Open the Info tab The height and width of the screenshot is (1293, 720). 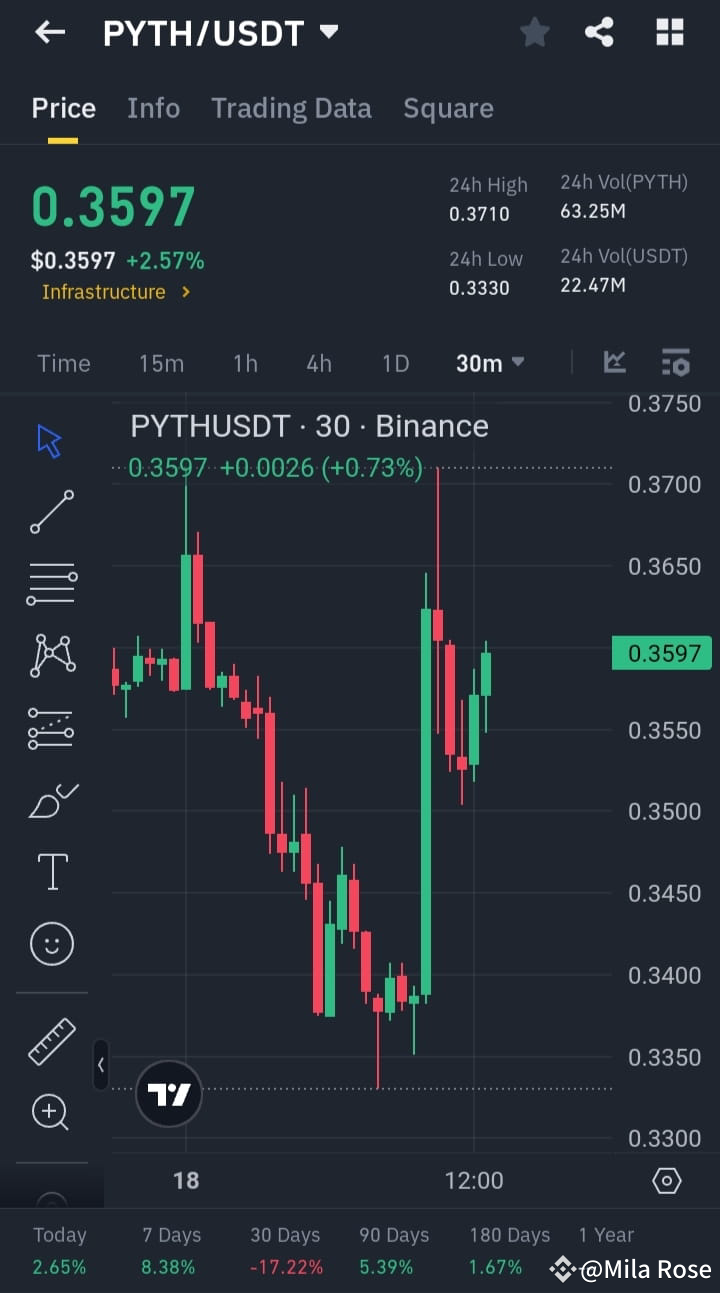click(x=153, y=108)
